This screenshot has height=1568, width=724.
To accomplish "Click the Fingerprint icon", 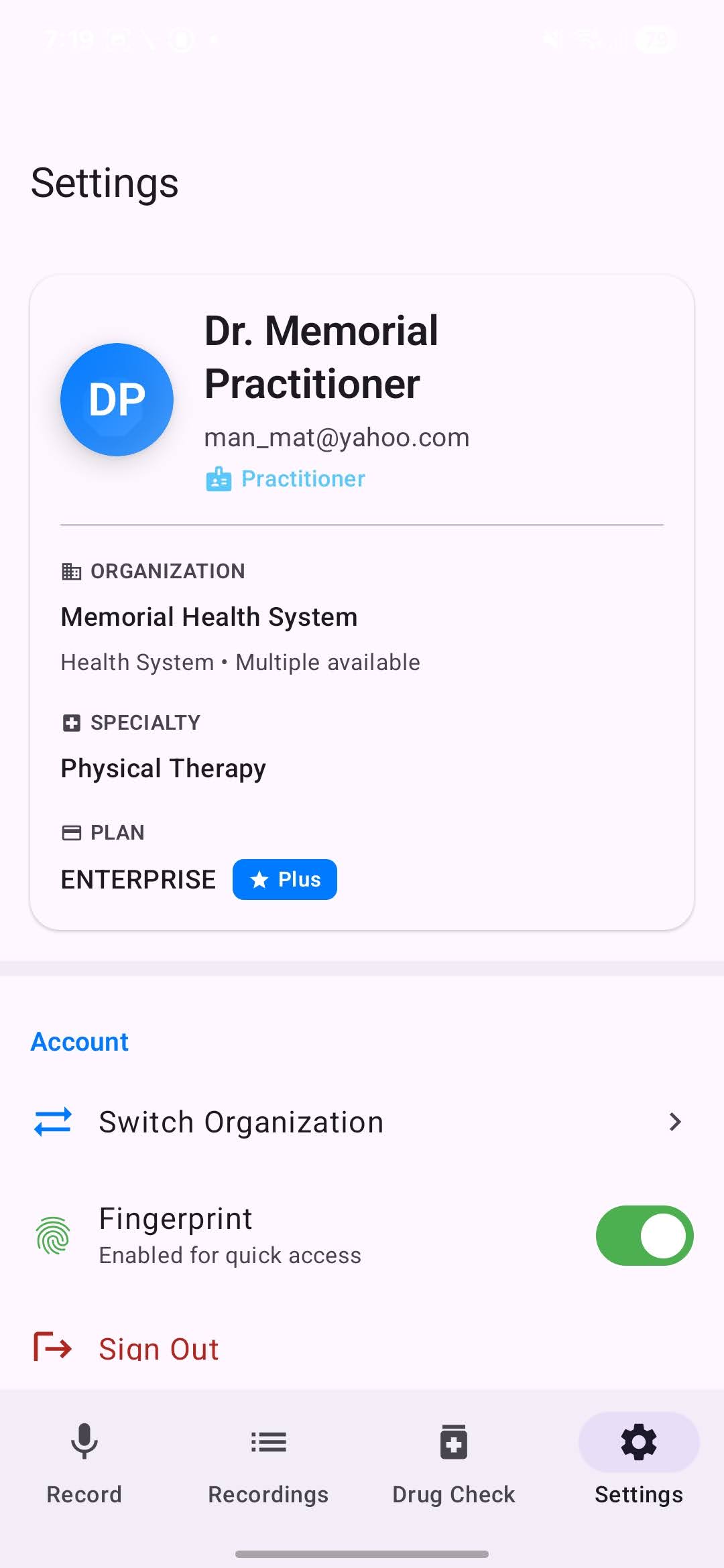I will click(x=52, y=1235).
